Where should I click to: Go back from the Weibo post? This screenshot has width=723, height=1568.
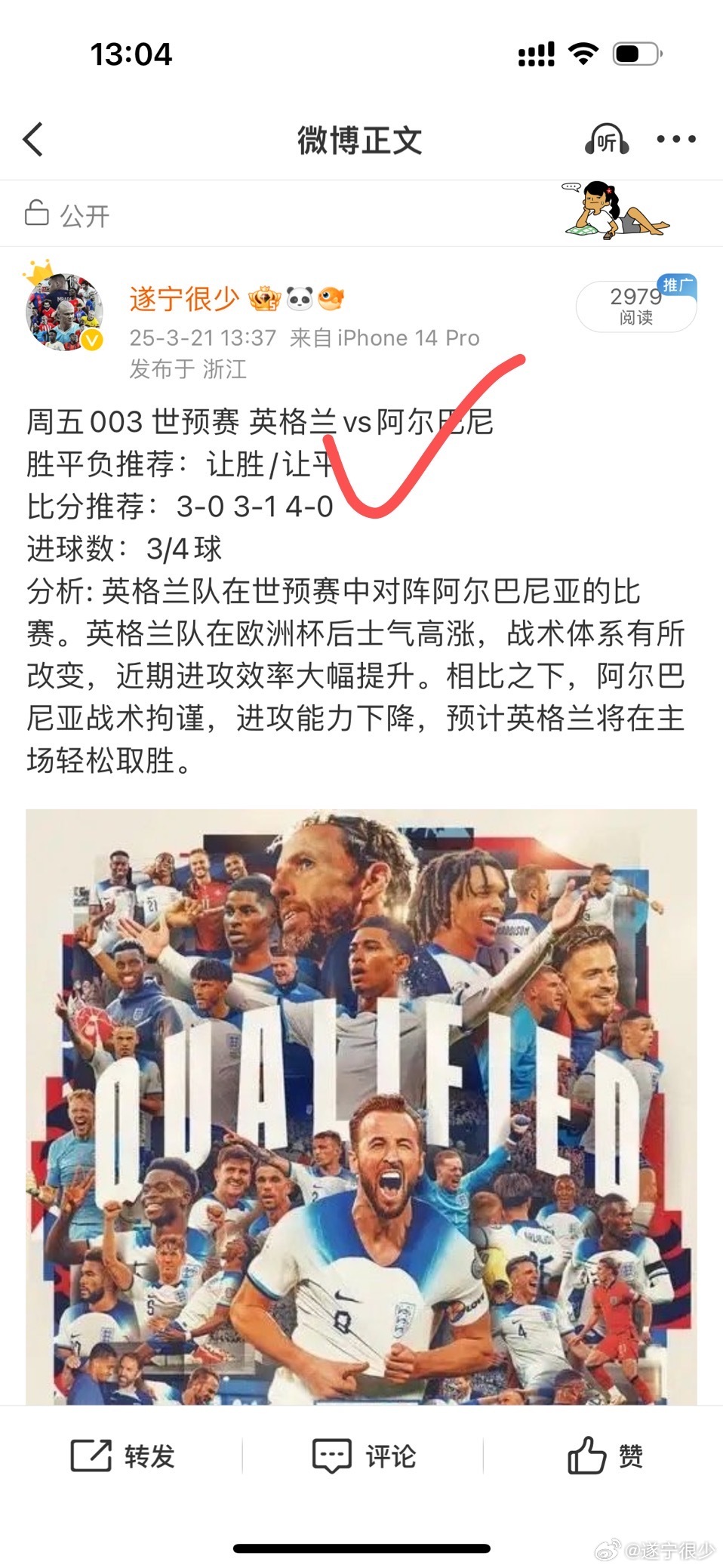[33, 140]
